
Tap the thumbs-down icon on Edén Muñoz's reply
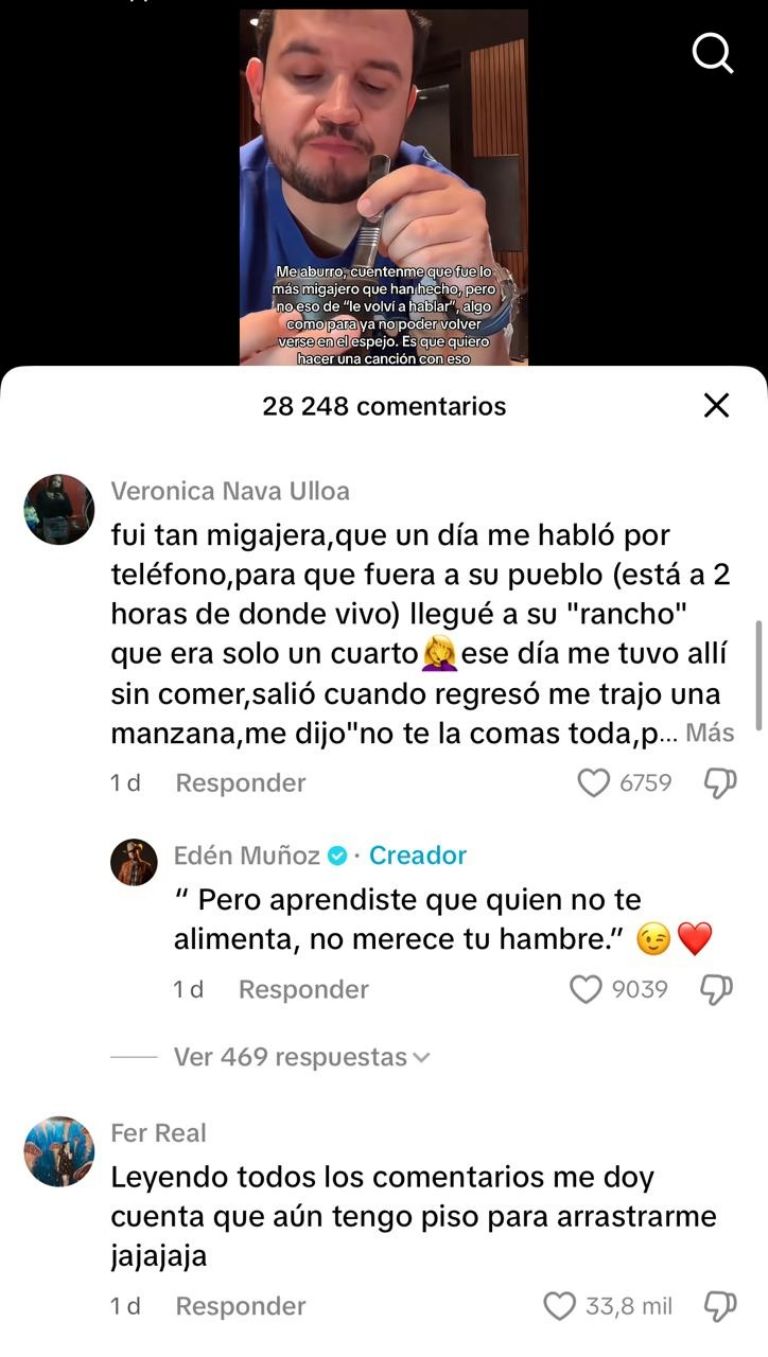coord(715,988)
